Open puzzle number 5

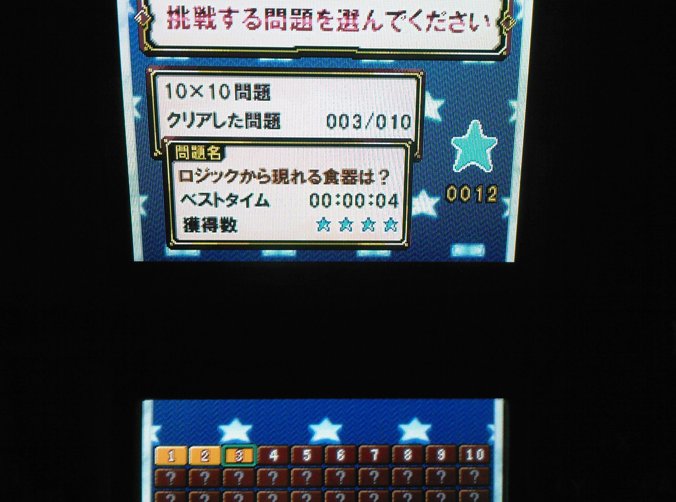click(x=307, y=456)
